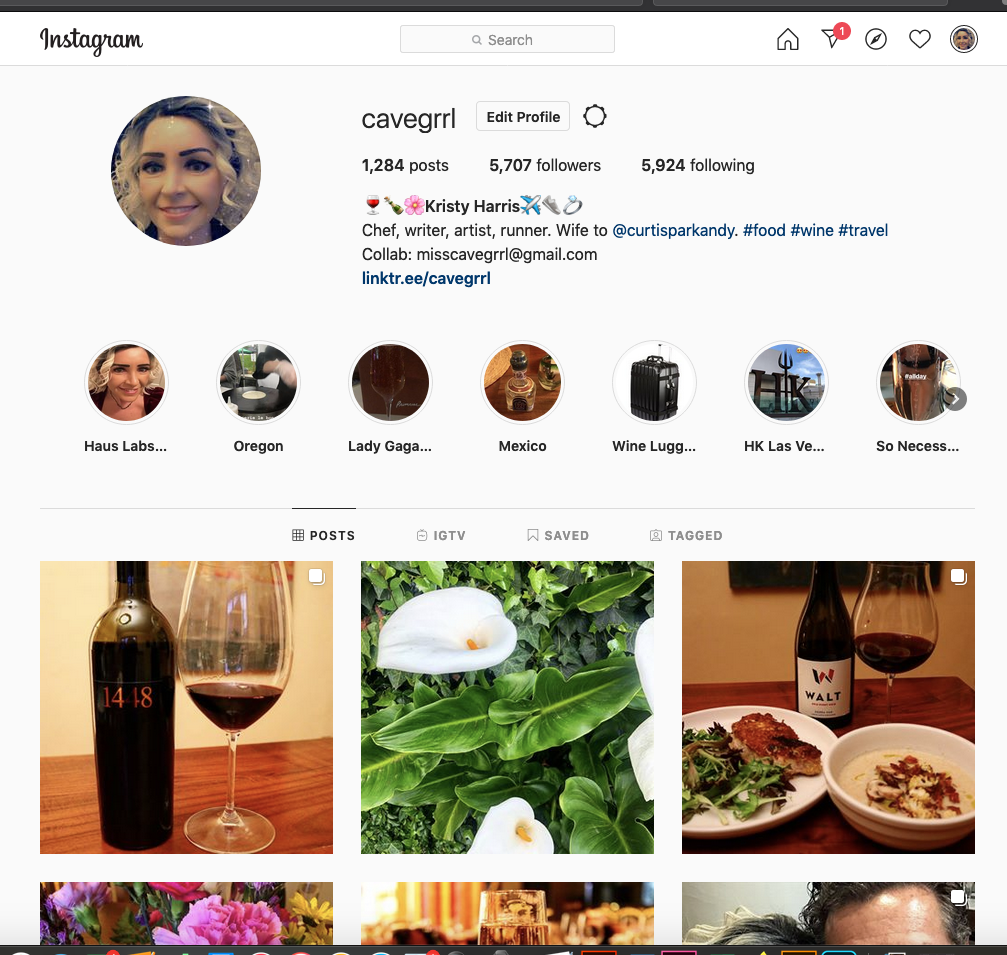The width and height of the screenshot is (1007, 955).
Task: View the 5,707 followers list
Action: tap(545, 166)
